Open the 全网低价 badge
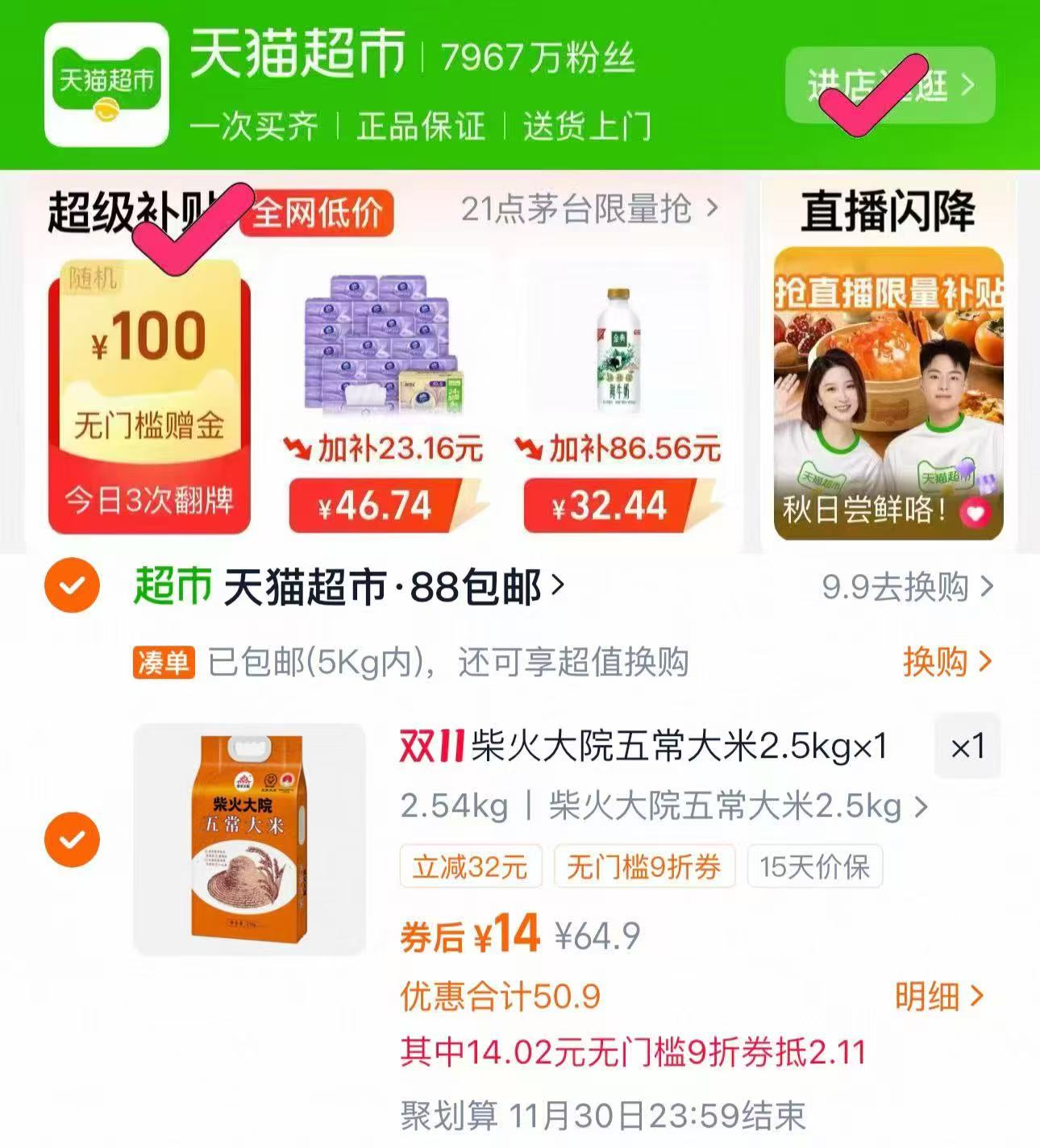Viewport: 1040px width, 1148px height. (x=318, y=213)
